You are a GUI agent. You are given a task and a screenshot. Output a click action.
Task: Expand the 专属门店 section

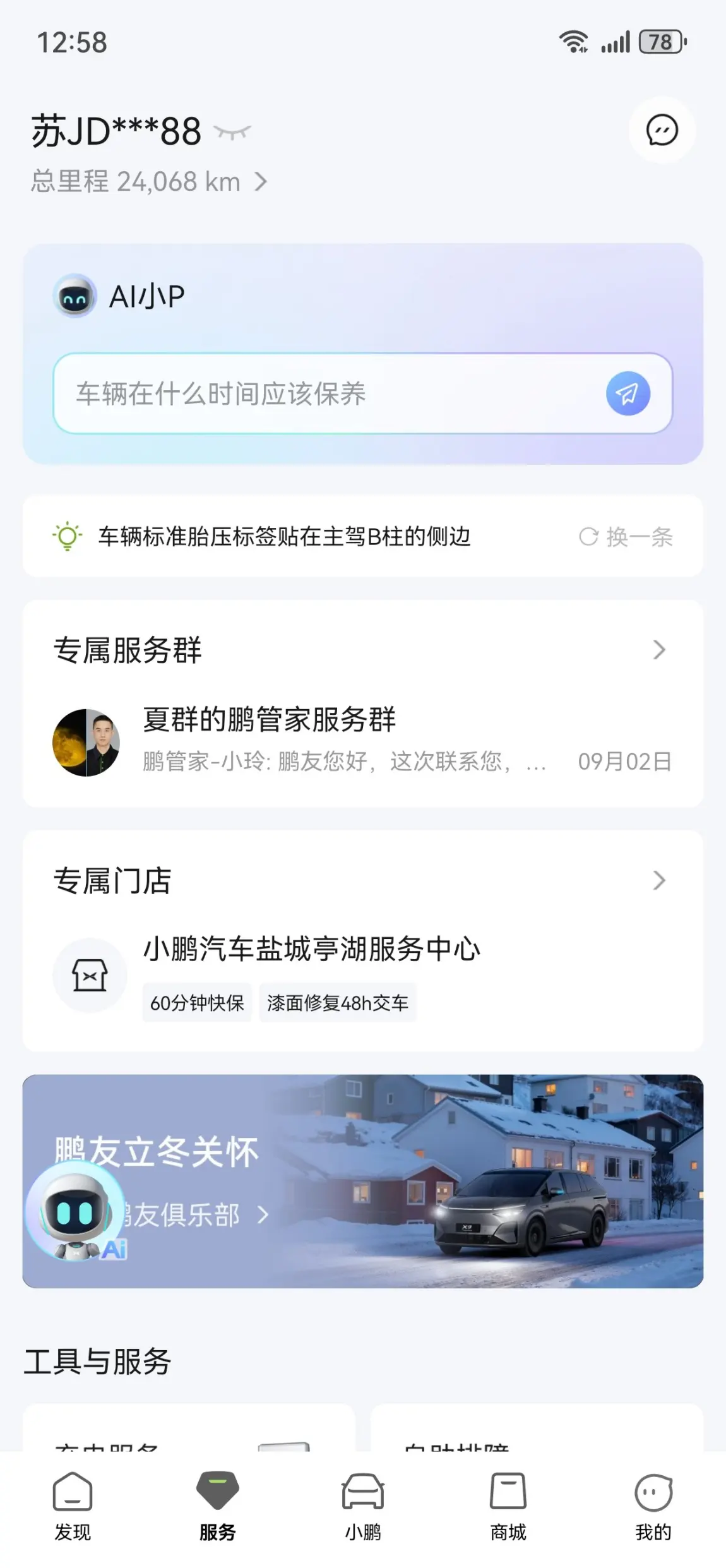pos(658,880)
